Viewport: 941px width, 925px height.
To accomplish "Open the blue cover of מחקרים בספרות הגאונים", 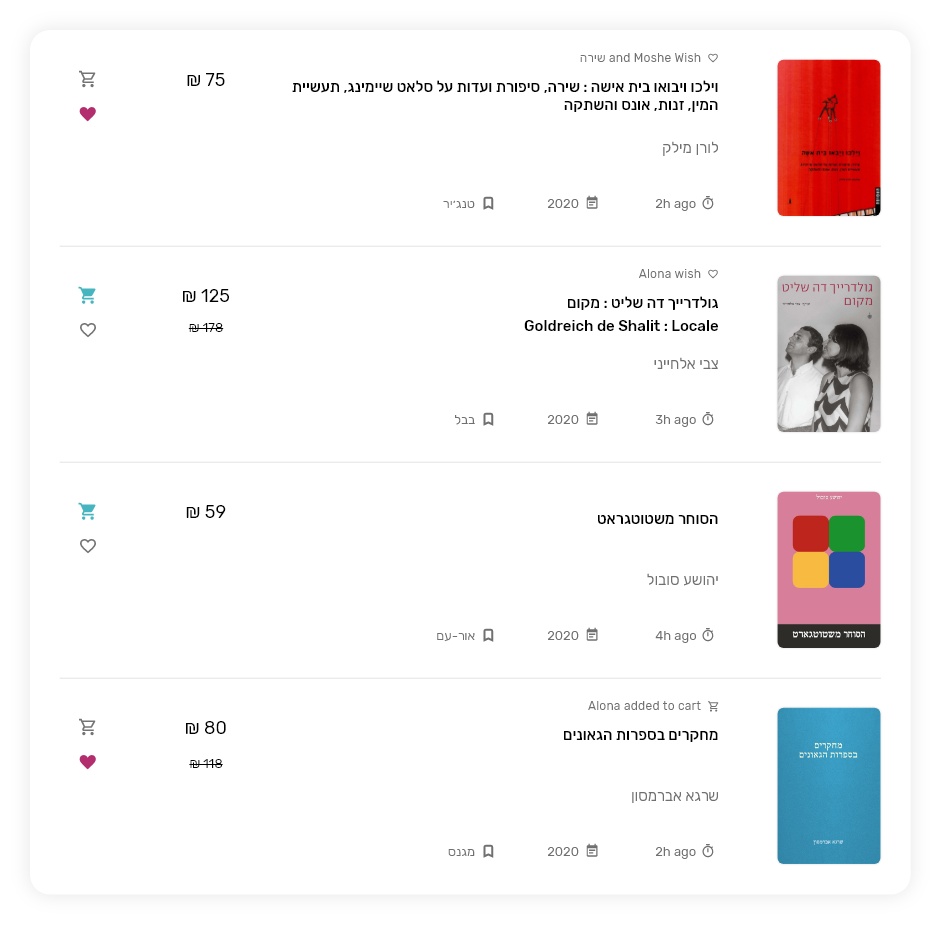I will (828, 786).
